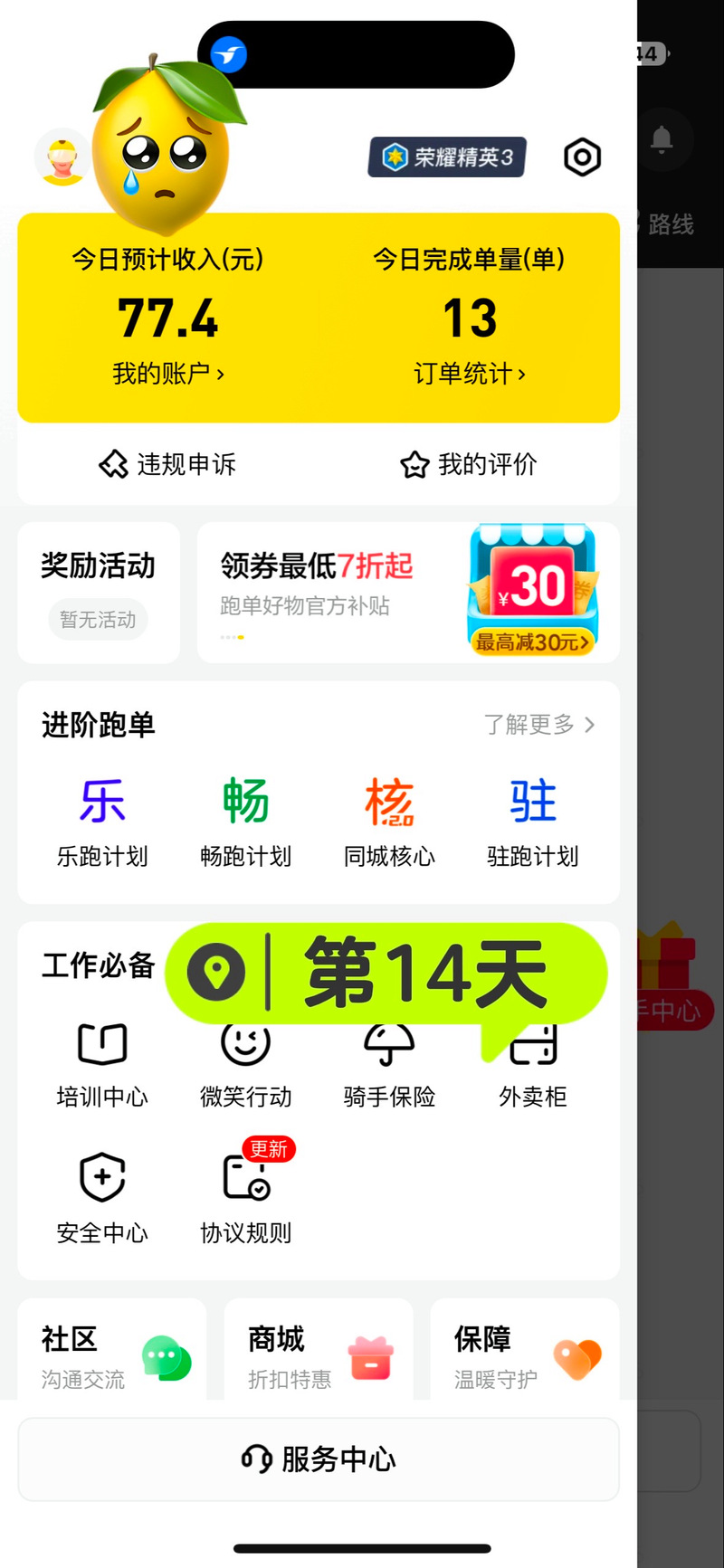724x1568 pixels.
Task: Open 安全中心 shield icon
Action: tap(100, 1176)
